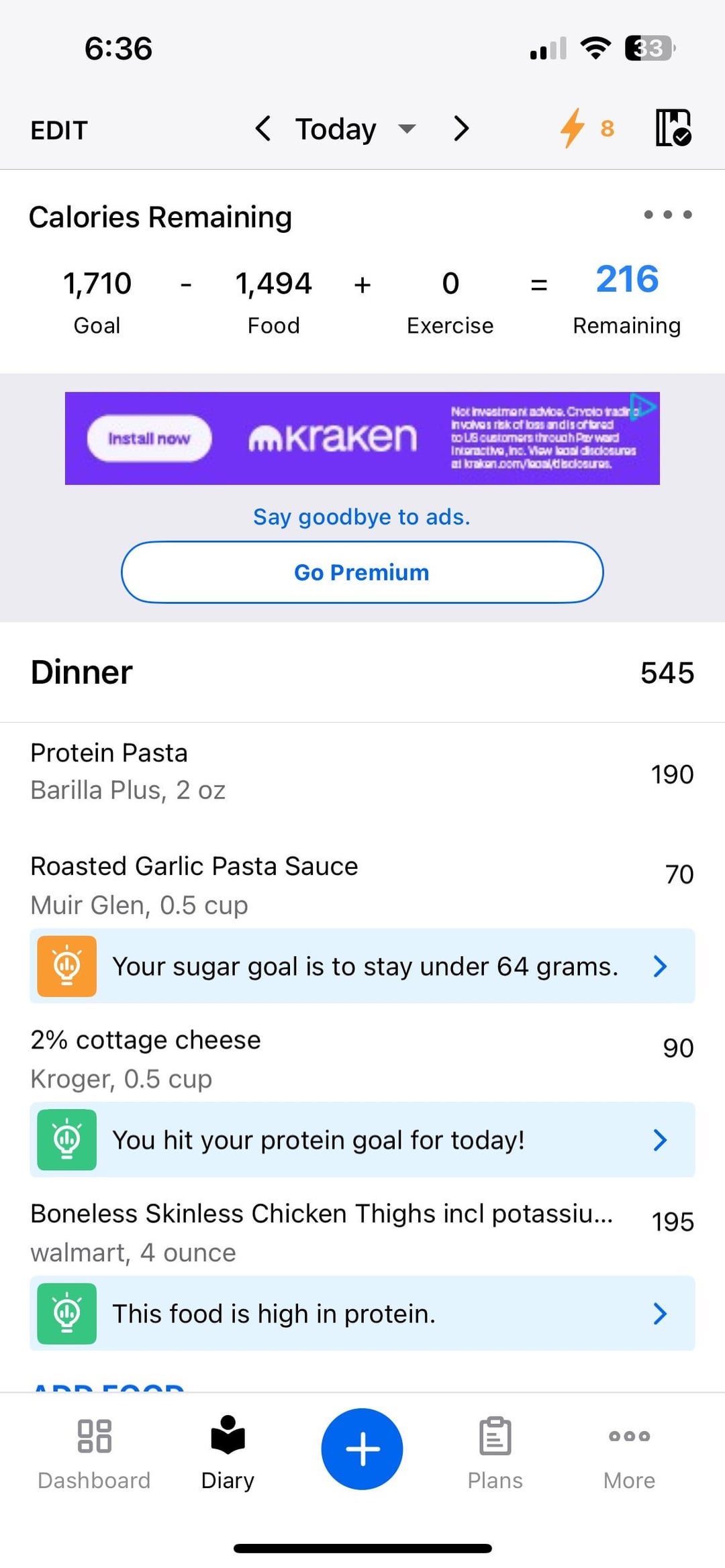
Task: Open the Roasted Garlic Pasta Sauce entry
Action: (362, 885)
